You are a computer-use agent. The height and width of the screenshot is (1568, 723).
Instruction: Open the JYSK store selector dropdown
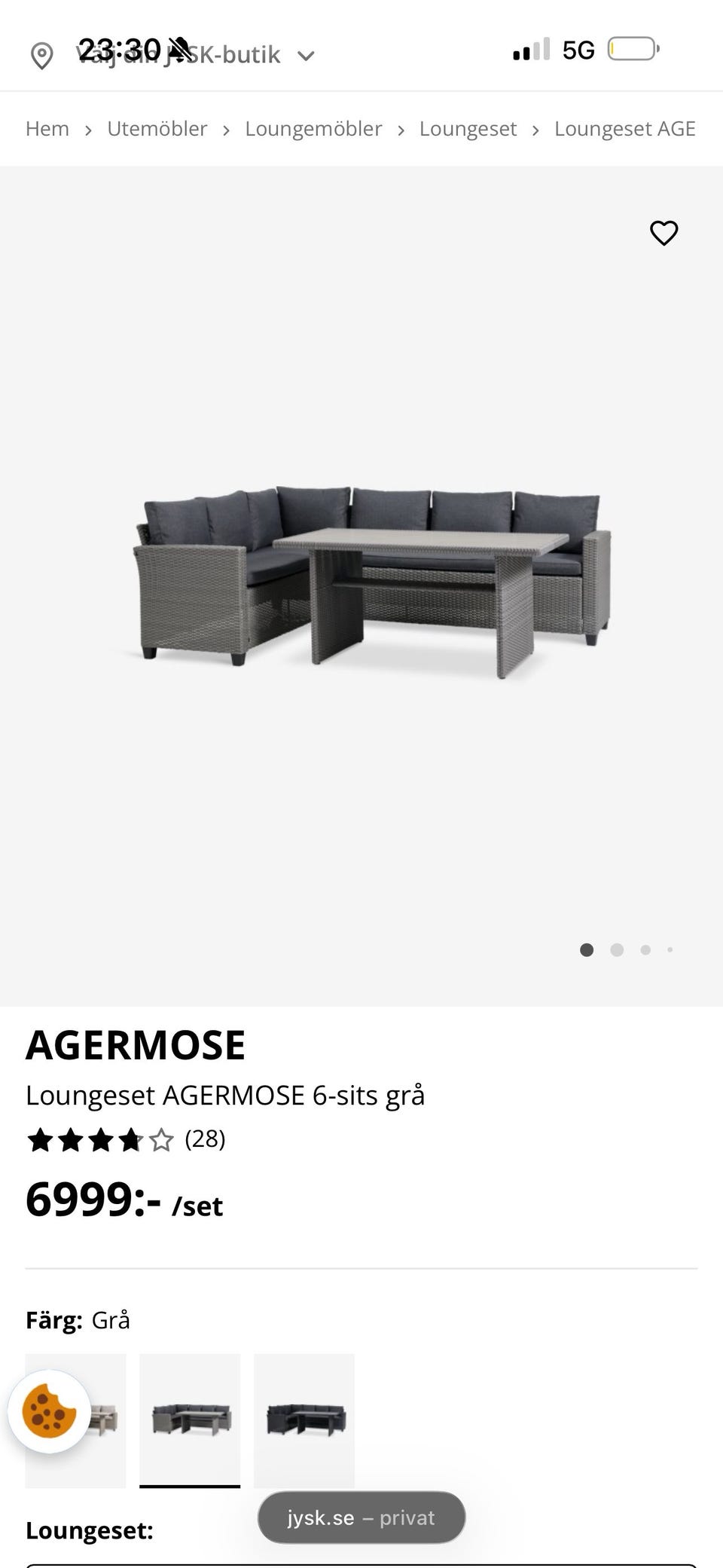305,56
